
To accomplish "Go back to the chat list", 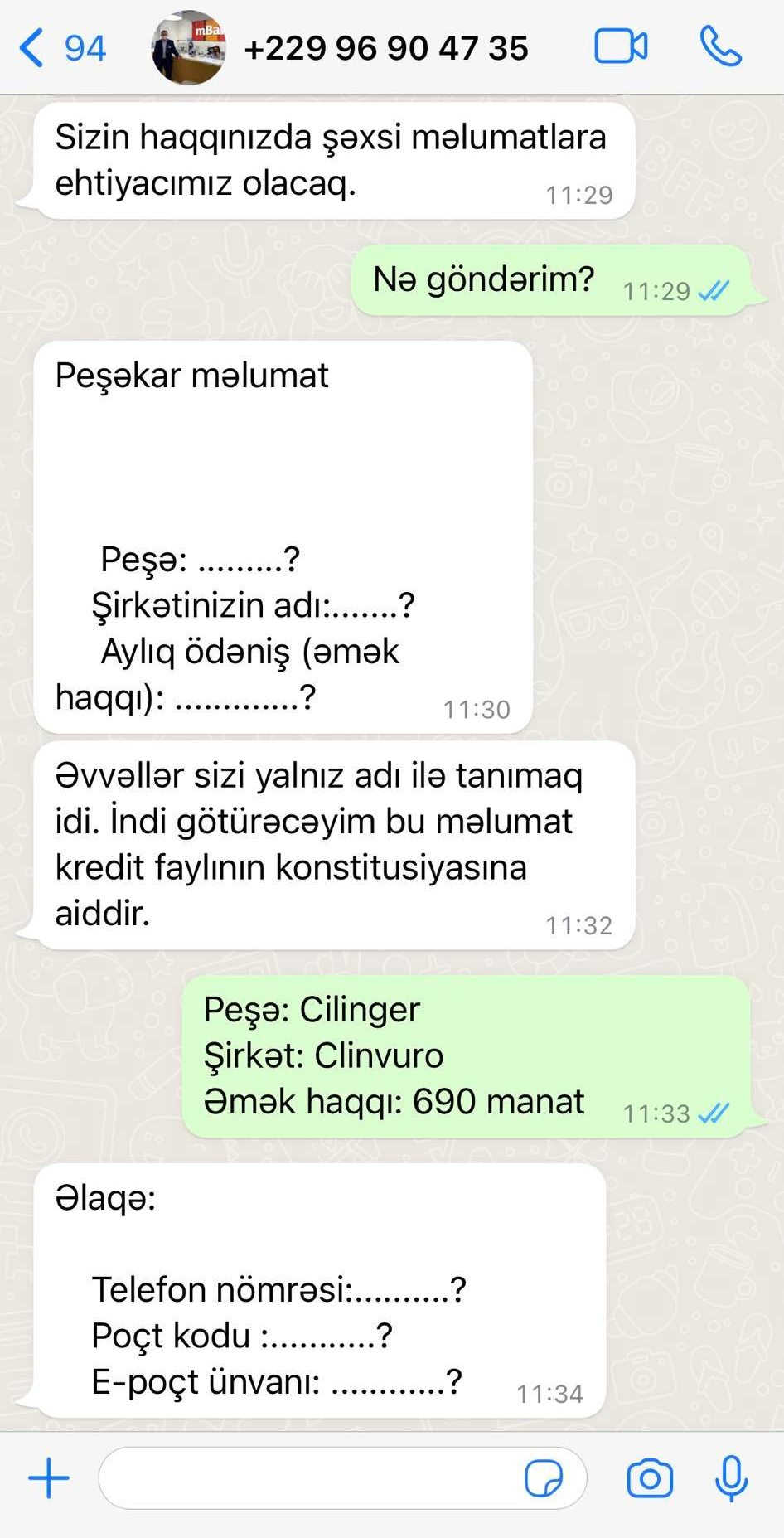I will point(61,48).
